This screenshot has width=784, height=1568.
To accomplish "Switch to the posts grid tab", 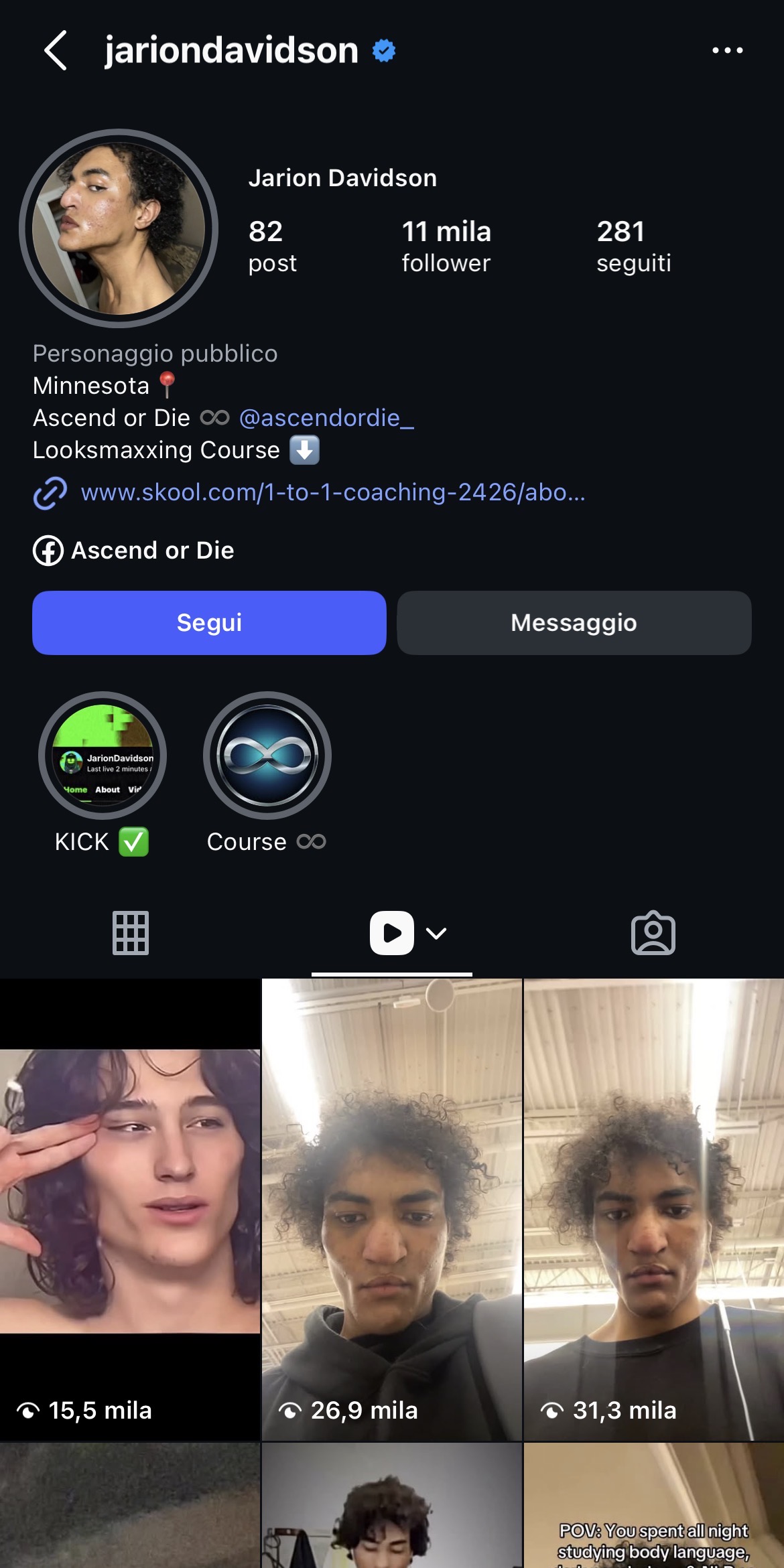I will click(x=131, y=933).
